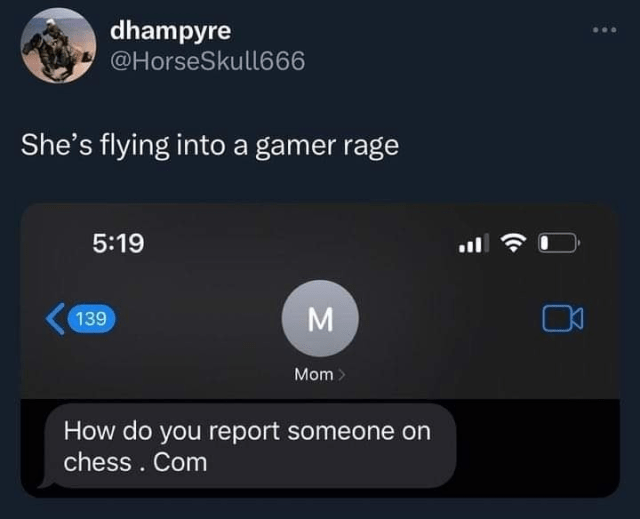Open dhampyre's profile avatar

point(57,46)
